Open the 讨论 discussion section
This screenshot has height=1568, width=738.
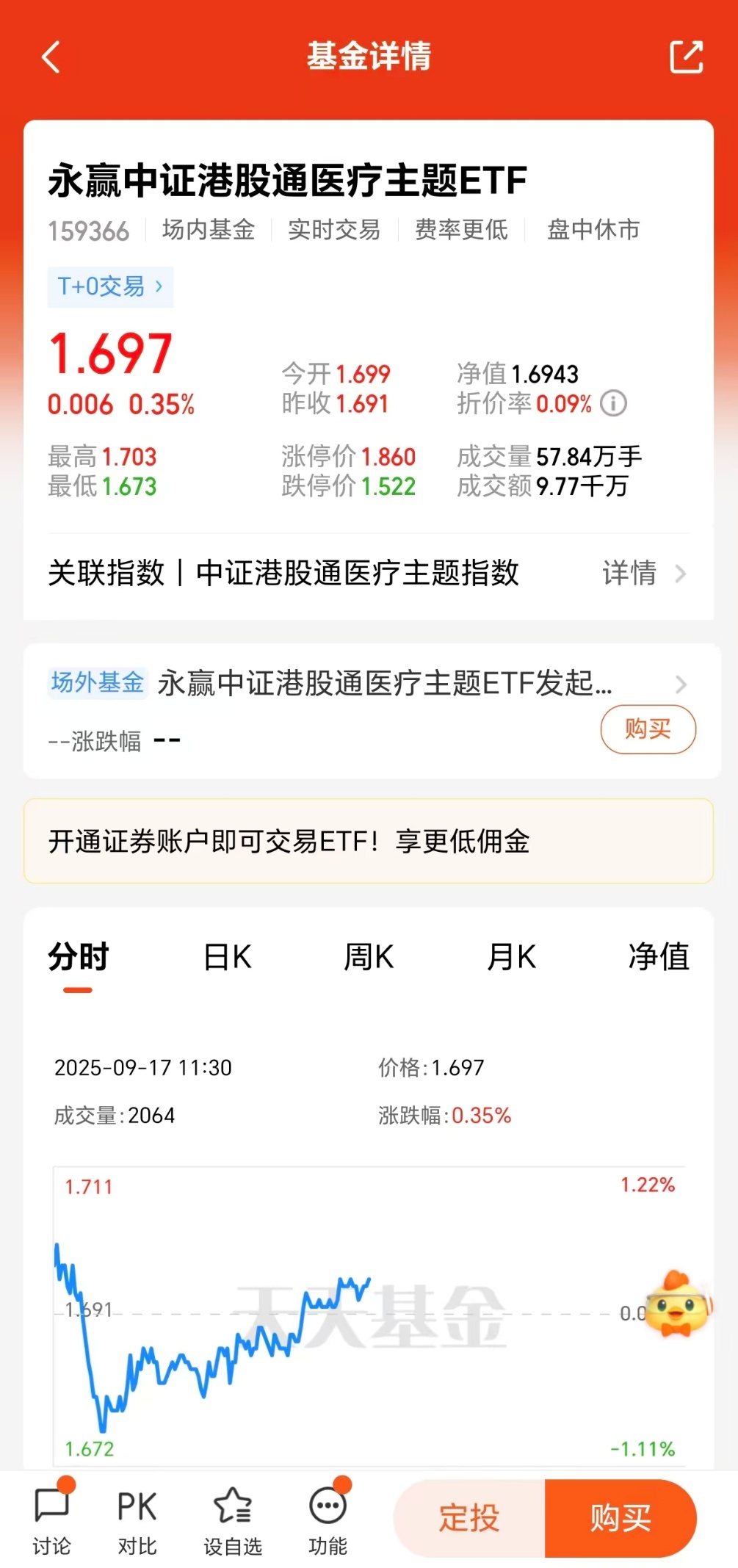tap(52, 1519)
